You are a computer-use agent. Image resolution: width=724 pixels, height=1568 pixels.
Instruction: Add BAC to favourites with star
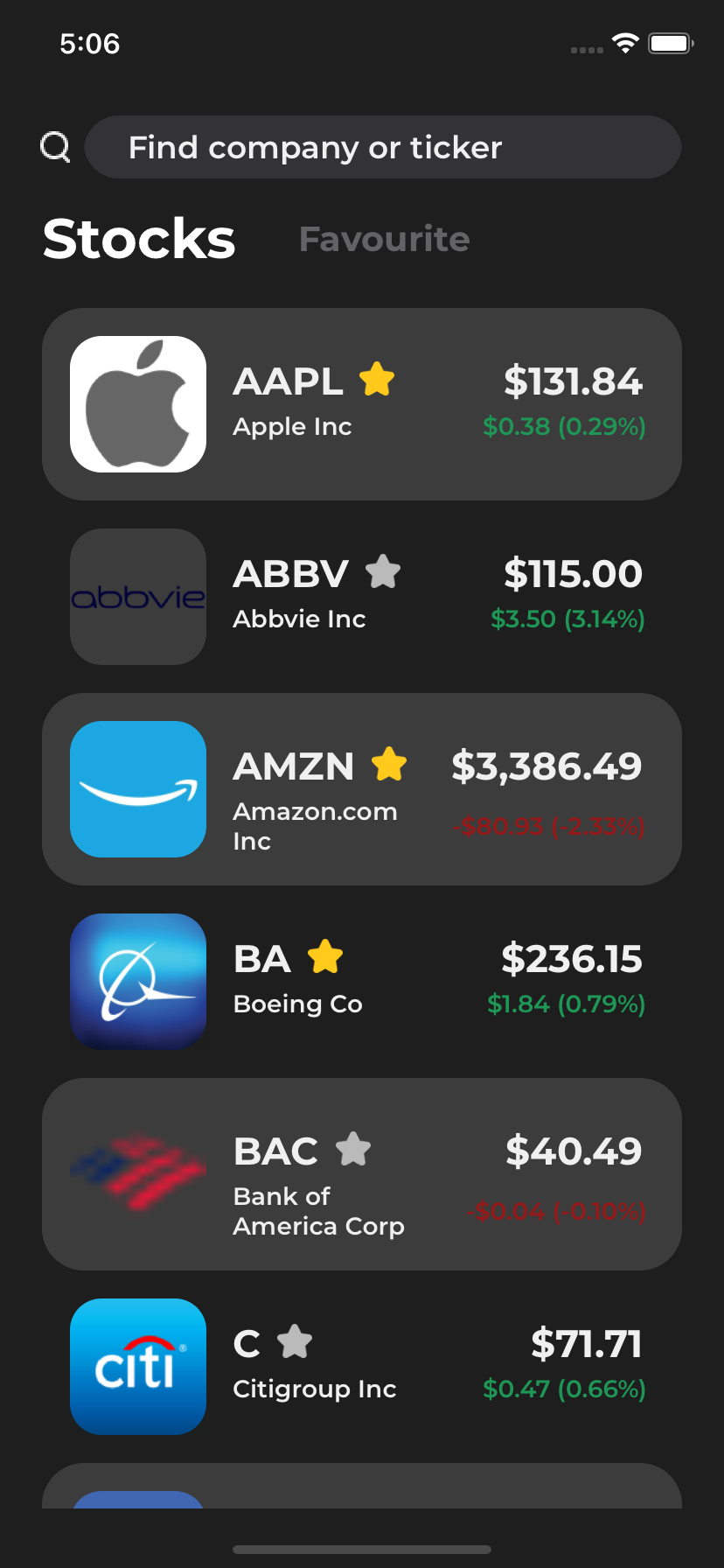point(353,1150)
